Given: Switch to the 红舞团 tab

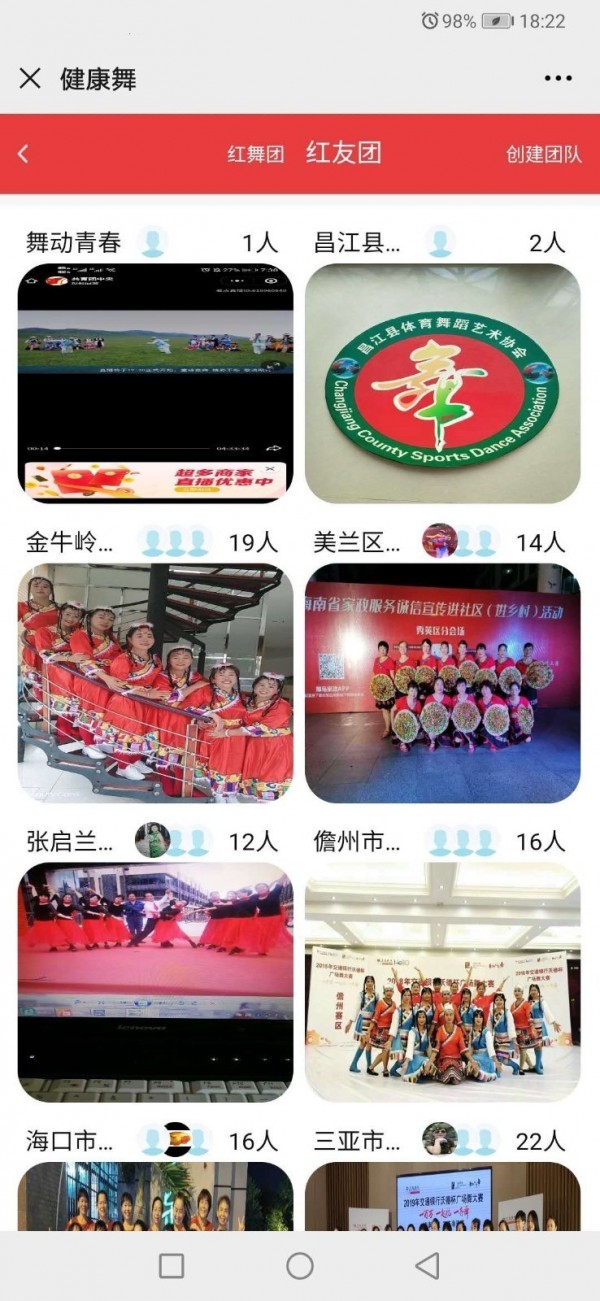Looking at the screenshot, I should tap(256, 154).
